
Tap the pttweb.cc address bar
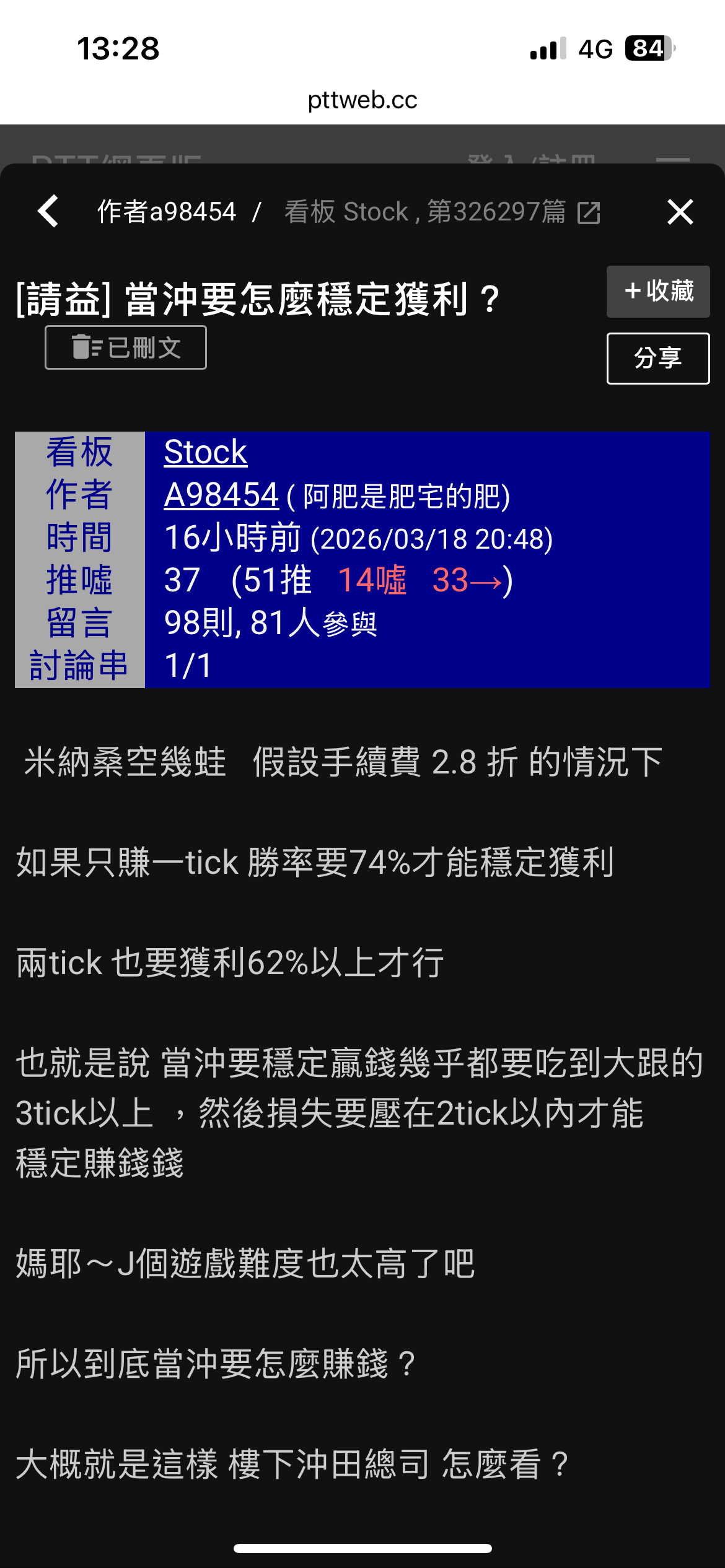pyautogui.click(x=362, y=100)
